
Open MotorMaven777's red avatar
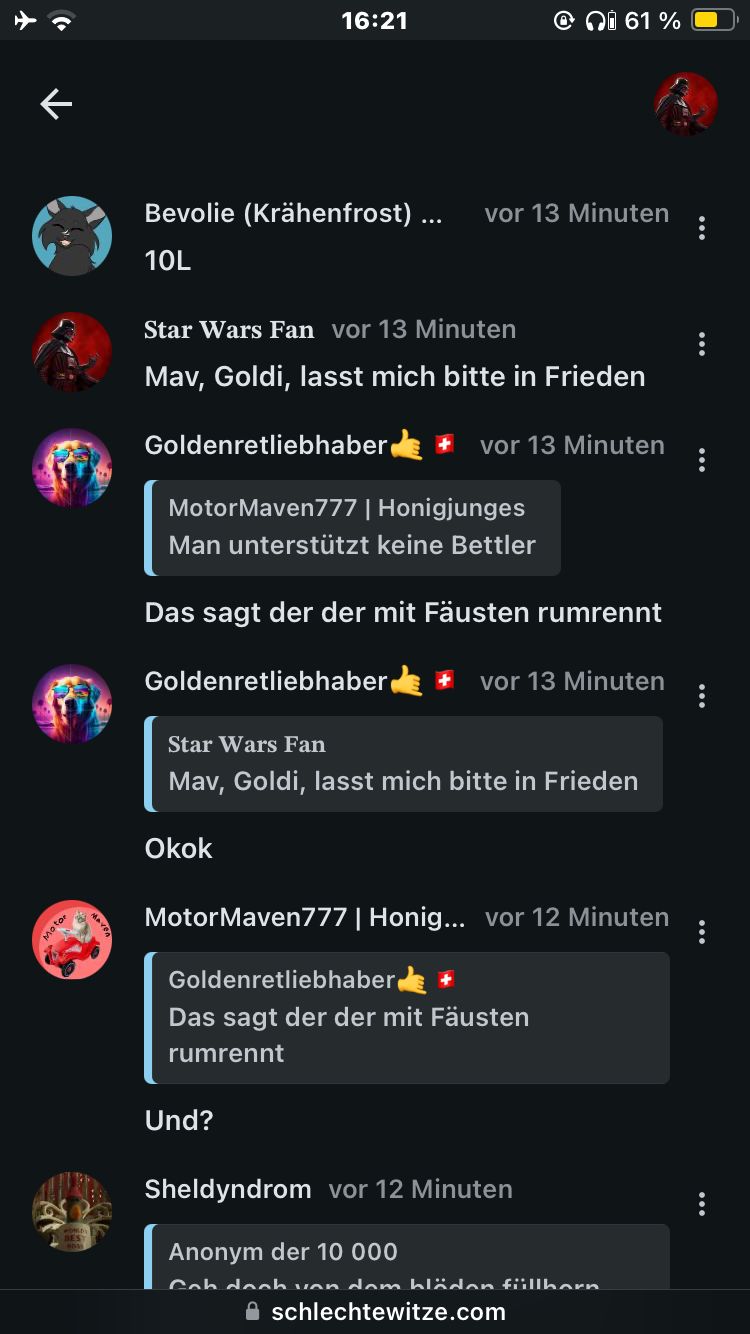point(72,940)
